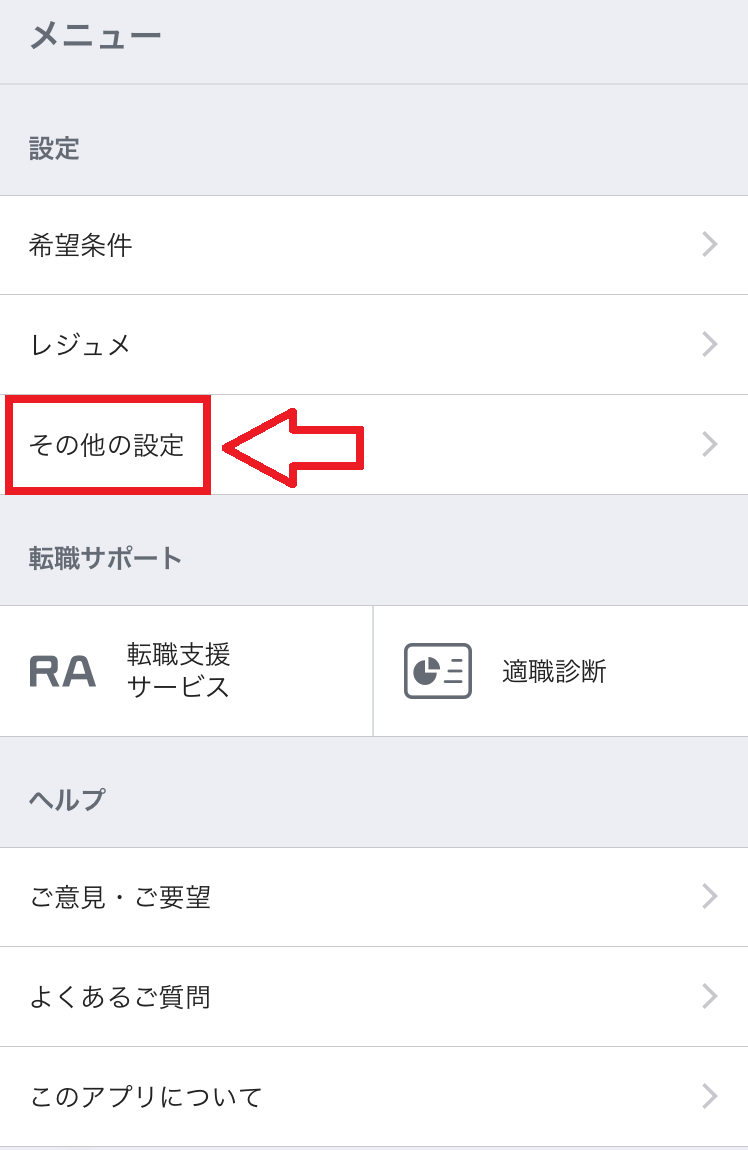
Task: Open ご意見・ご要望
Action: click(374, 897)
